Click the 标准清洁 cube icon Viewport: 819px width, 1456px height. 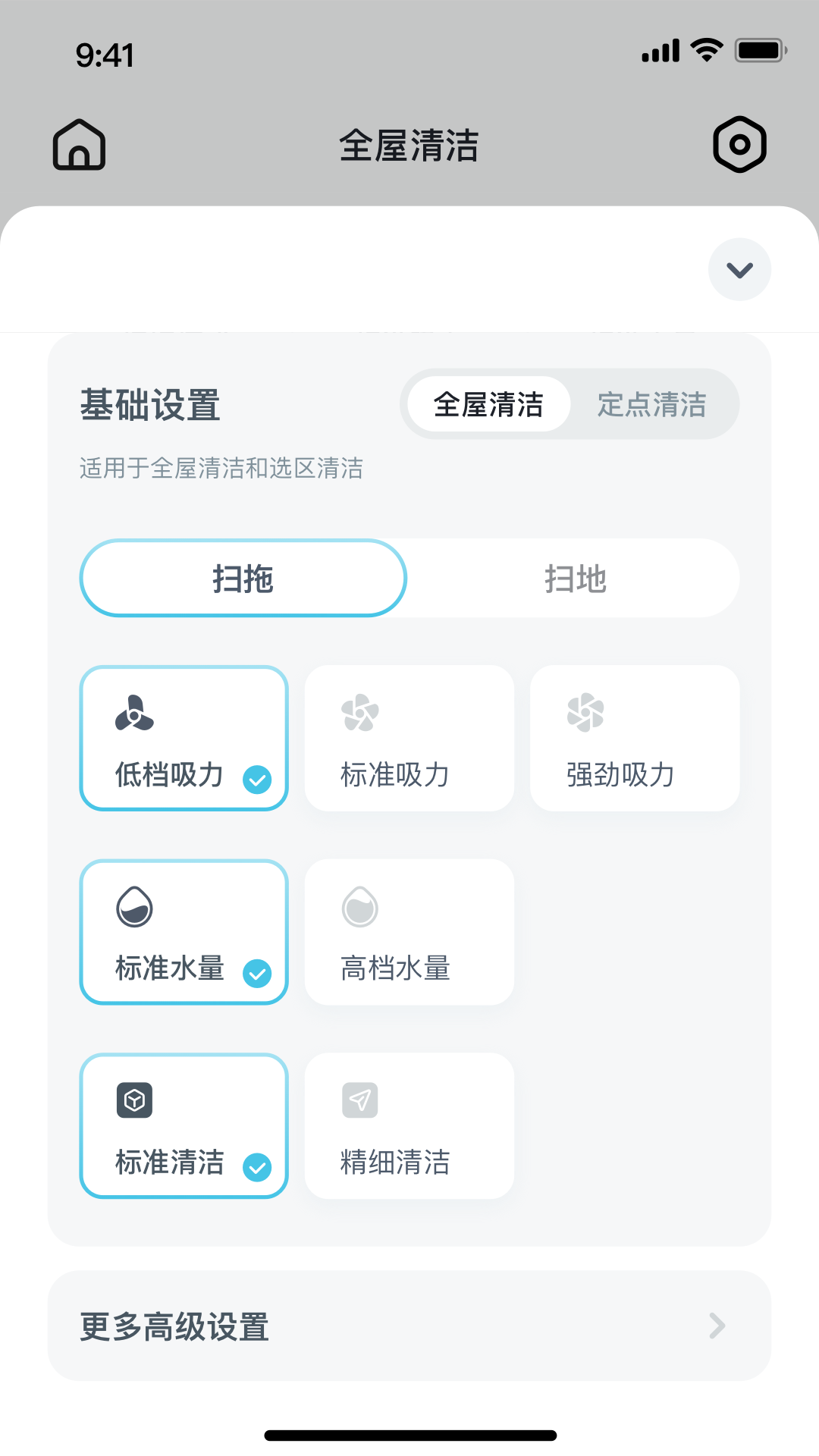coord(135,1101)
